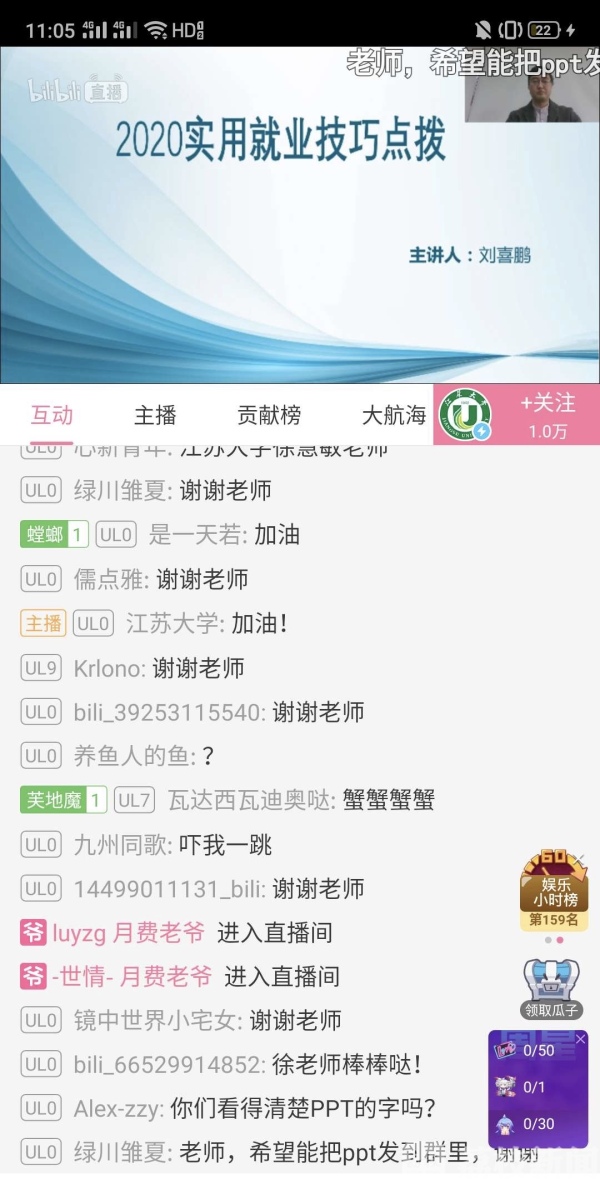The image size is (600, 1184).
Task: Tap the live video player
Action: [300, 214]
